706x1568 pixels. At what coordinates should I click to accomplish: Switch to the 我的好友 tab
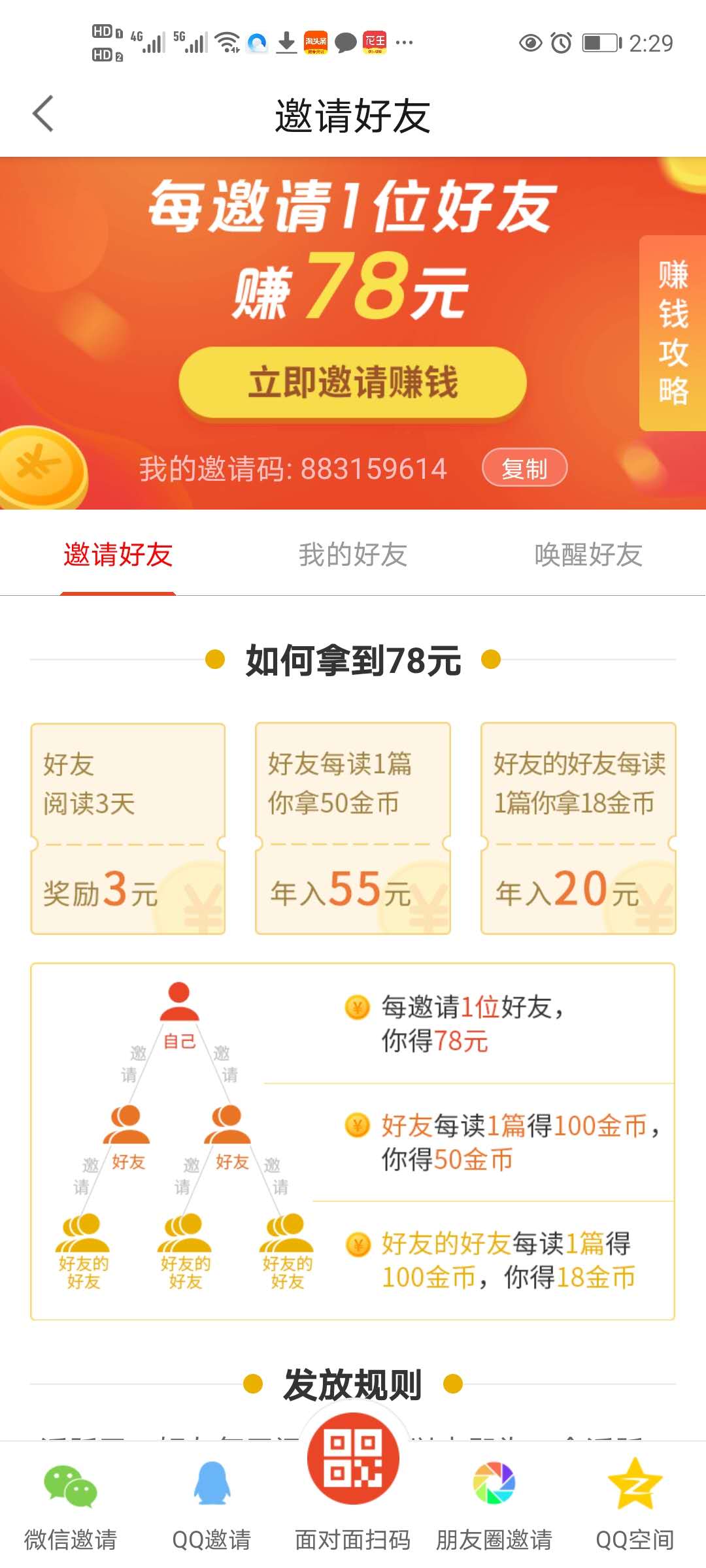click(353, 555)
